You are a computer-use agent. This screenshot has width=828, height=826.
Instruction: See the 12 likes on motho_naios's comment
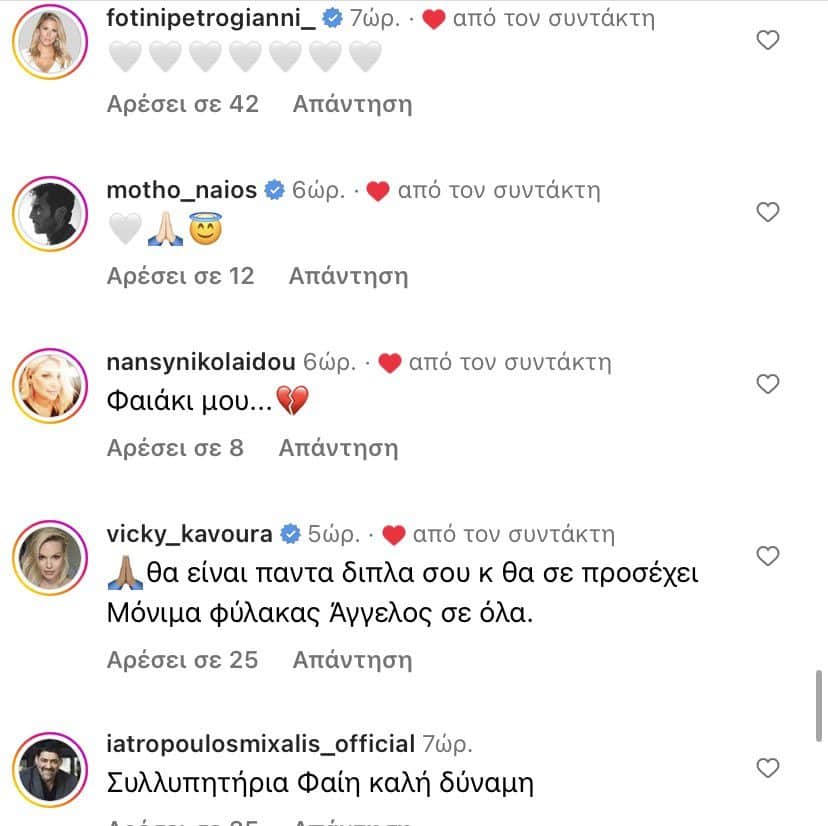pyautogui.click(x=180, y=276)
